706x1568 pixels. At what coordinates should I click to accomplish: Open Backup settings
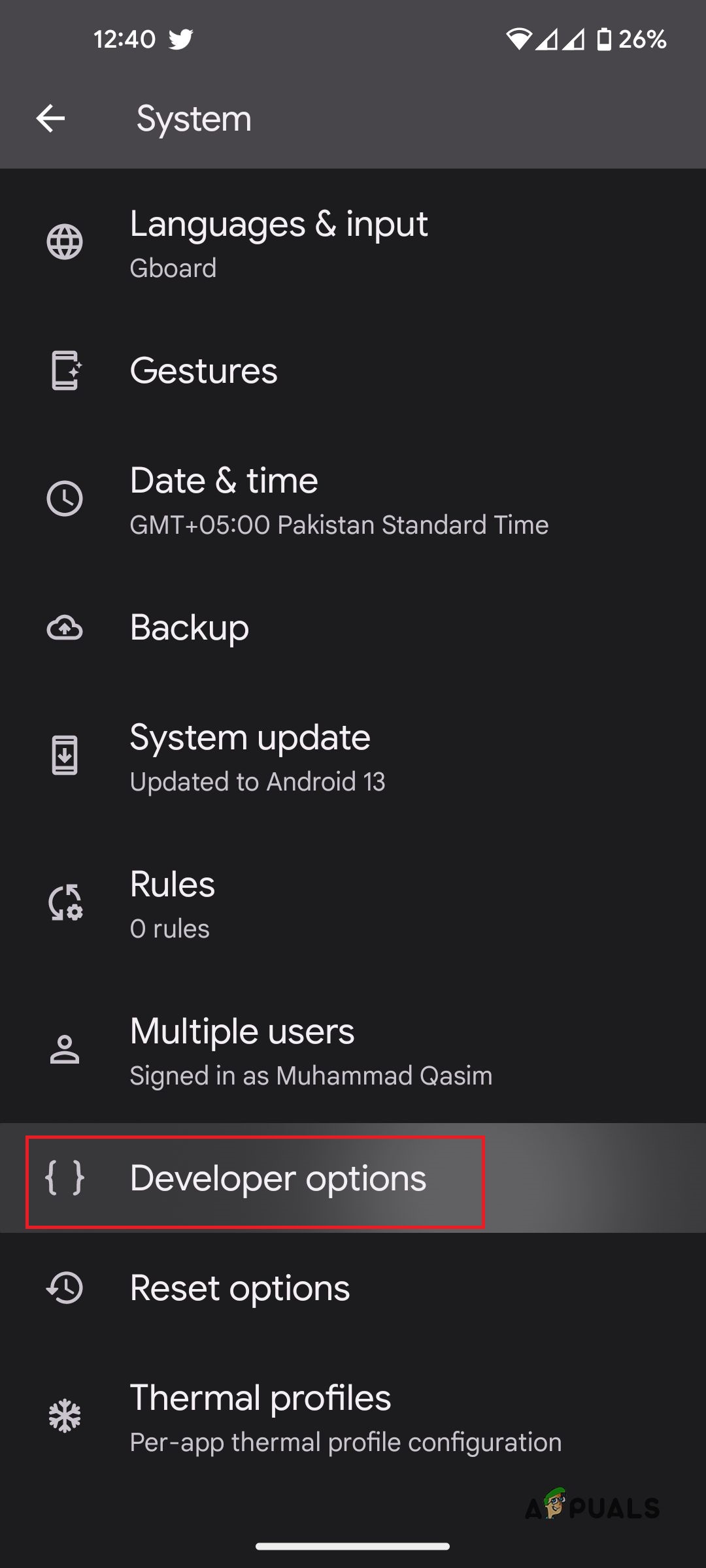[190, 628]
